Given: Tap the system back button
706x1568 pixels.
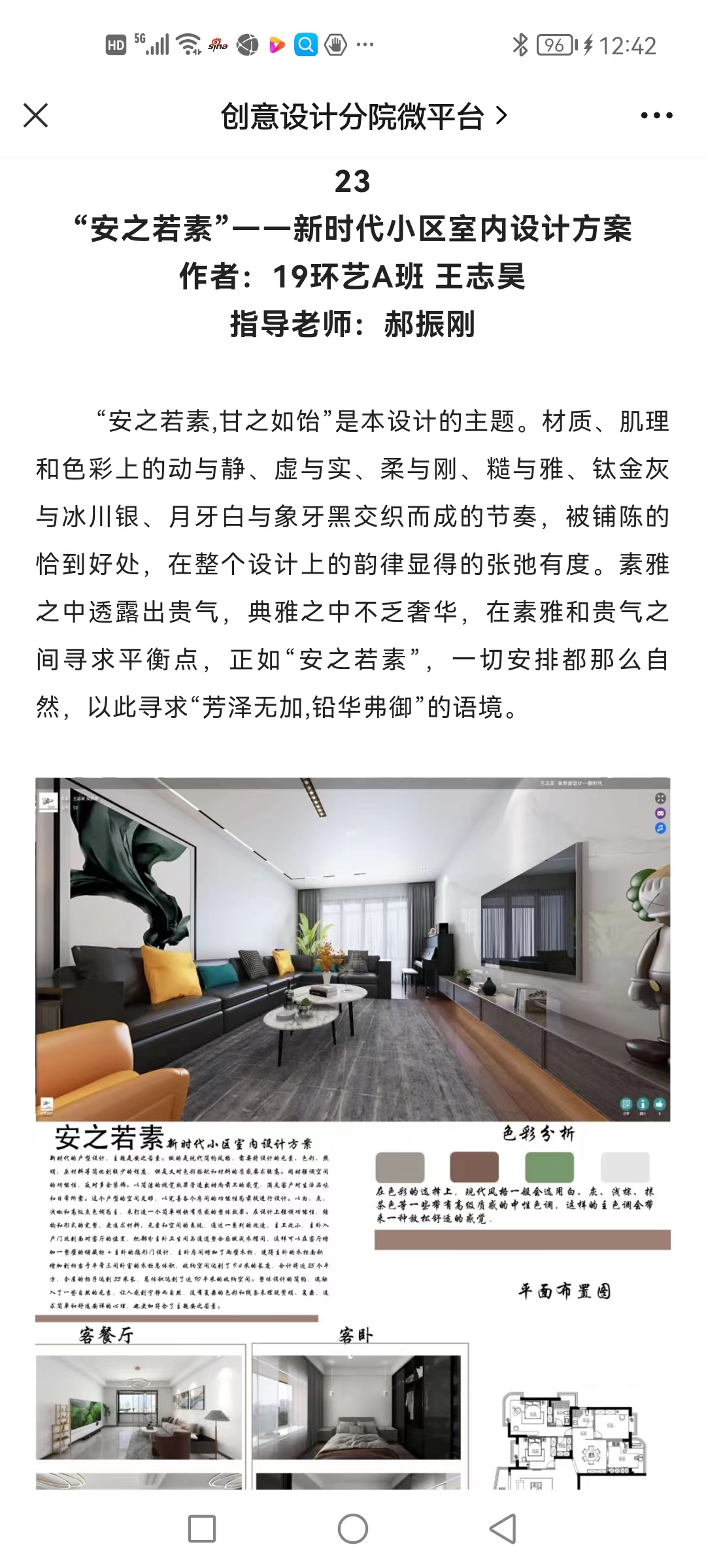Looking at the screenshot, I should click(x=503, y=1529).
